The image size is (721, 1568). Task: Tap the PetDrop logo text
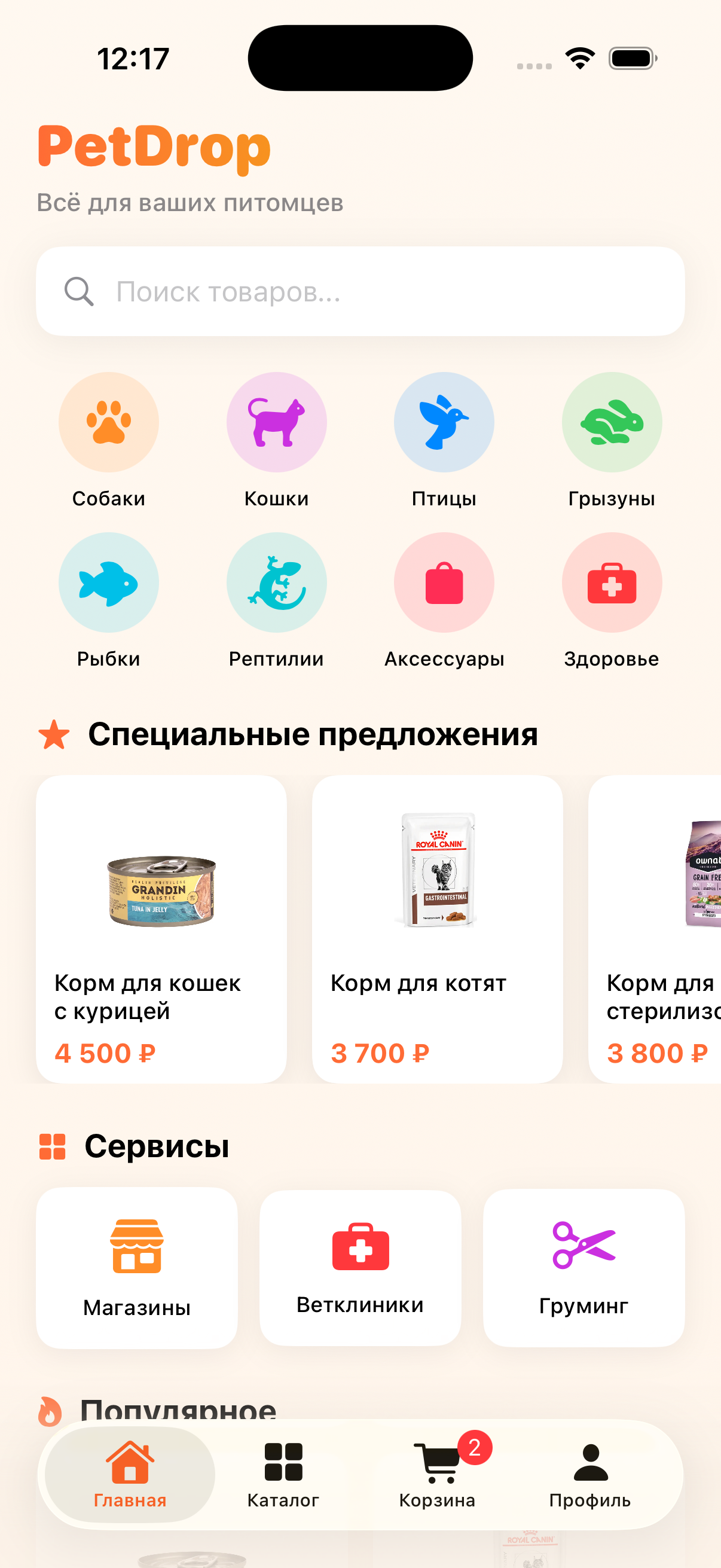pos(153,149)
